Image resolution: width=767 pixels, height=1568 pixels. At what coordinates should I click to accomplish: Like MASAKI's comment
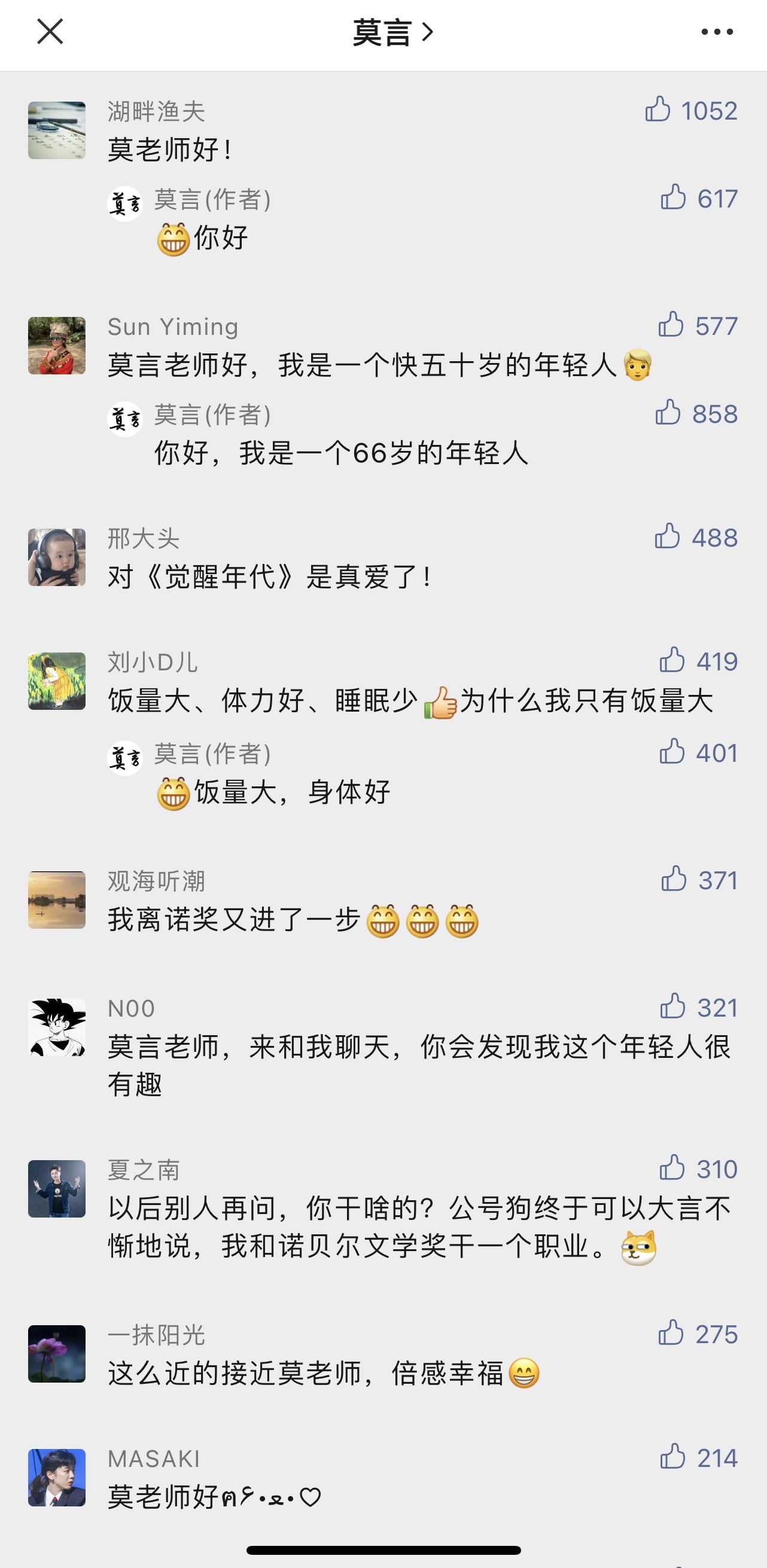coord(672,1457)
